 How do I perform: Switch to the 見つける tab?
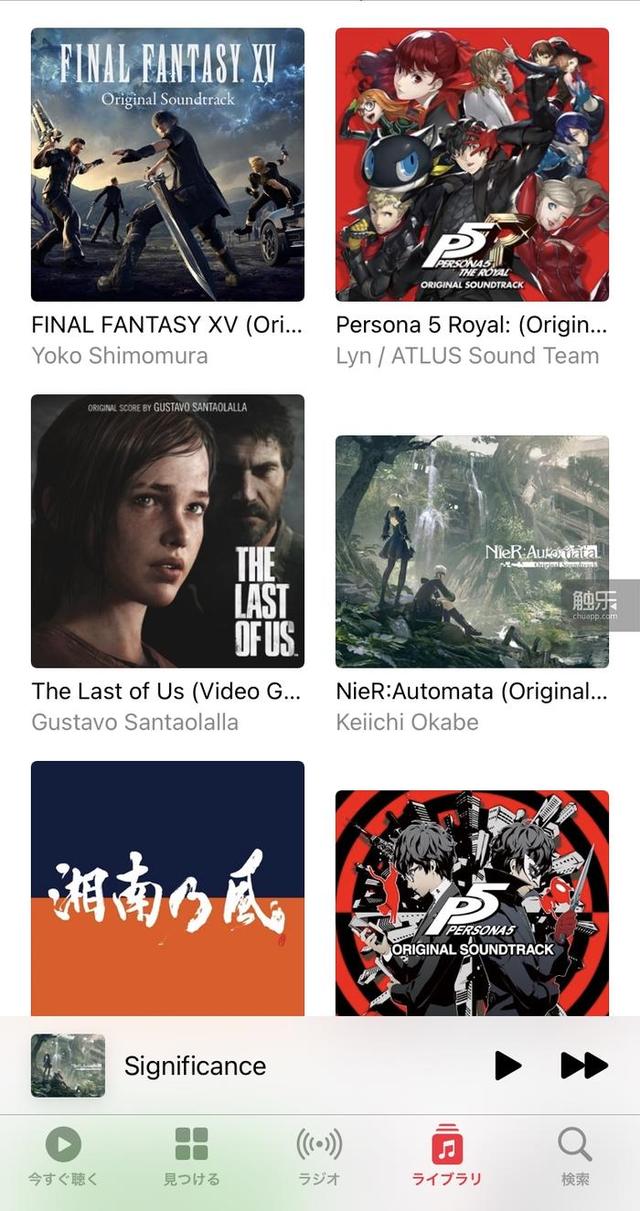click(x=191, y=1156)
